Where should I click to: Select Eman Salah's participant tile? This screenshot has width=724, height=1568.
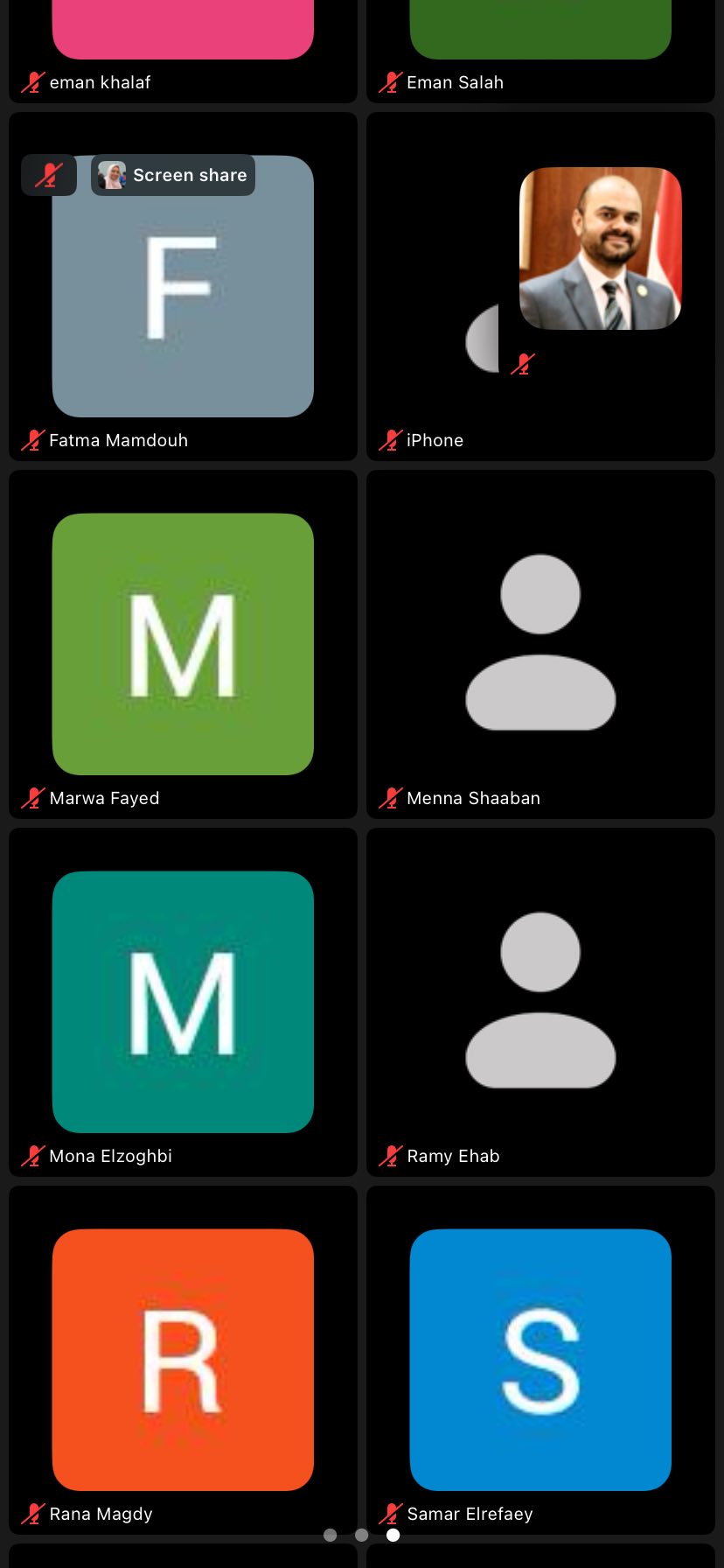pos(540,44)
